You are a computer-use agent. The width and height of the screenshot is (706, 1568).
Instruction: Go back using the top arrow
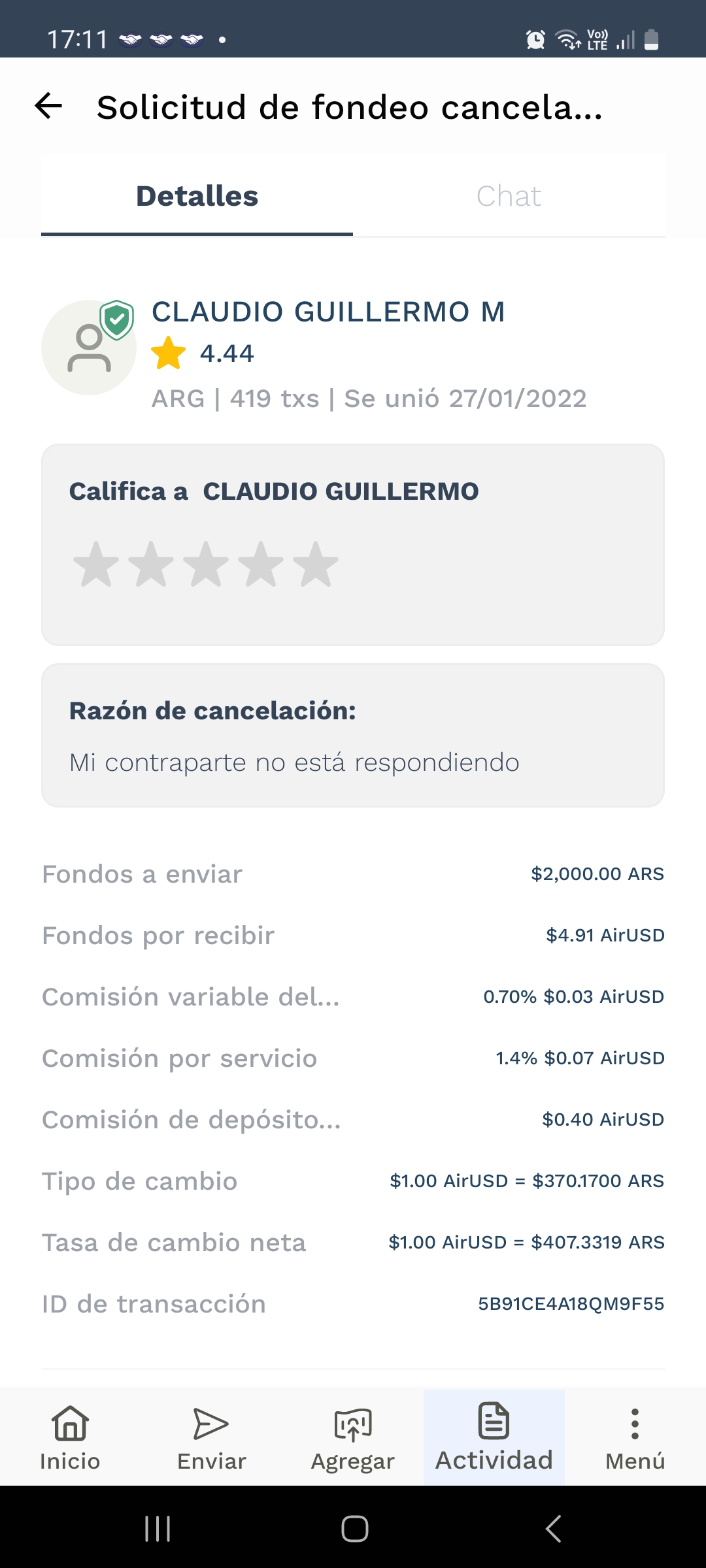pos(48,106)
